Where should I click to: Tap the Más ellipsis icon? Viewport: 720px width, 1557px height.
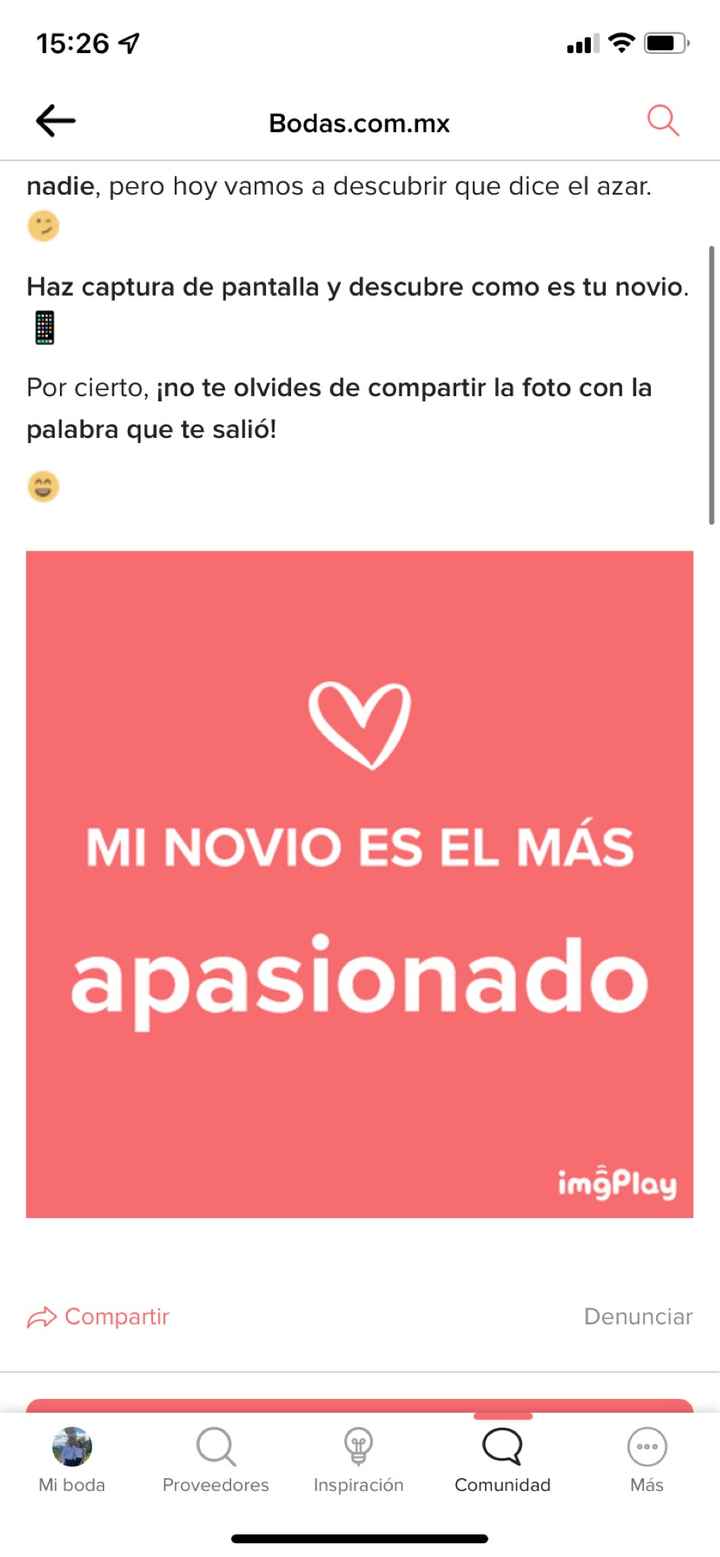click(x=646, y=1445)
